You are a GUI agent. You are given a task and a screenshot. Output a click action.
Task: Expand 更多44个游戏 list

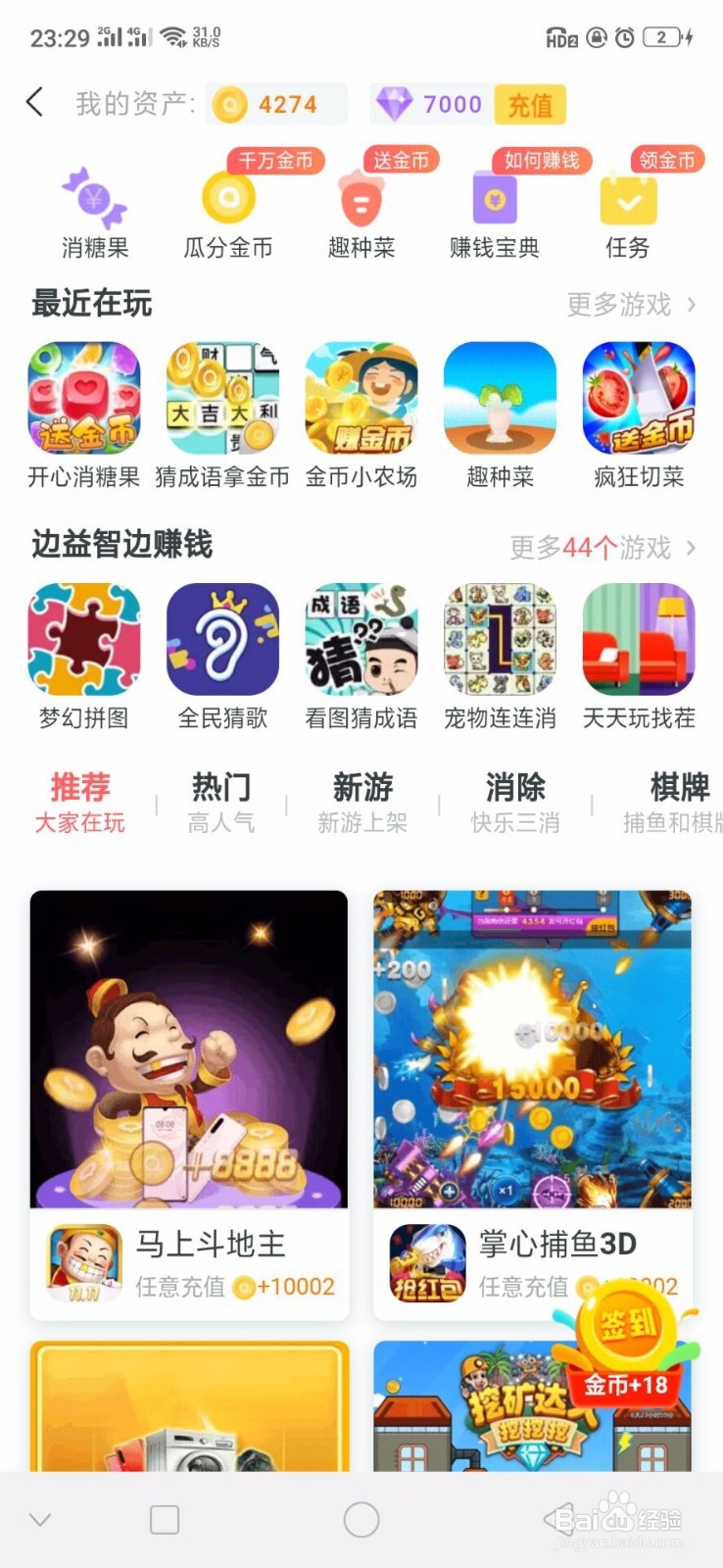[601, 547]
